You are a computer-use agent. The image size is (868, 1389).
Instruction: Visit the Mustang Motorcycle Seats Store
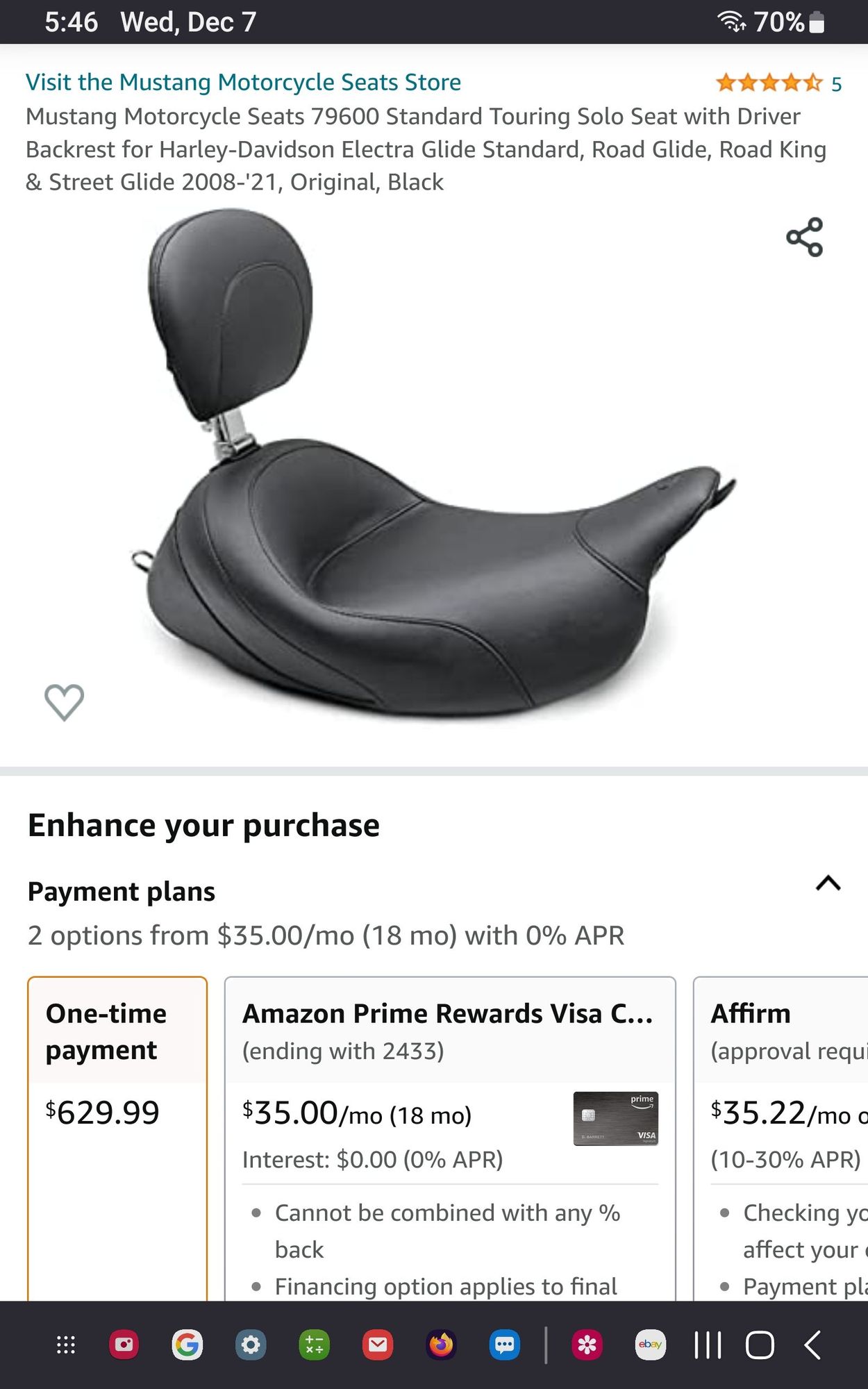243,82
